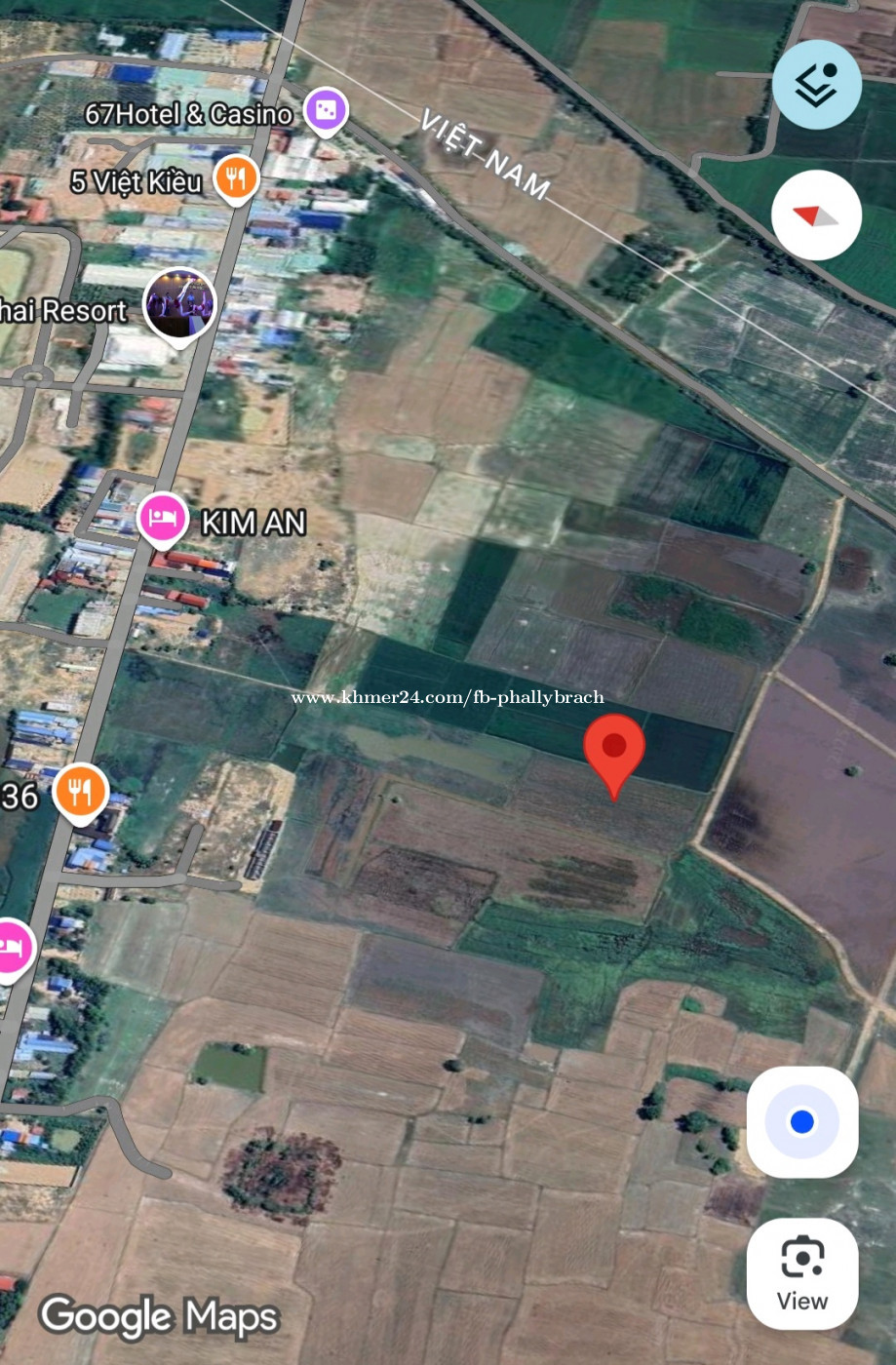Image resolution: width=896 pixels, height=1365 pixels.
Task: Open the Resort photo marker
Action: pos(179,303)
